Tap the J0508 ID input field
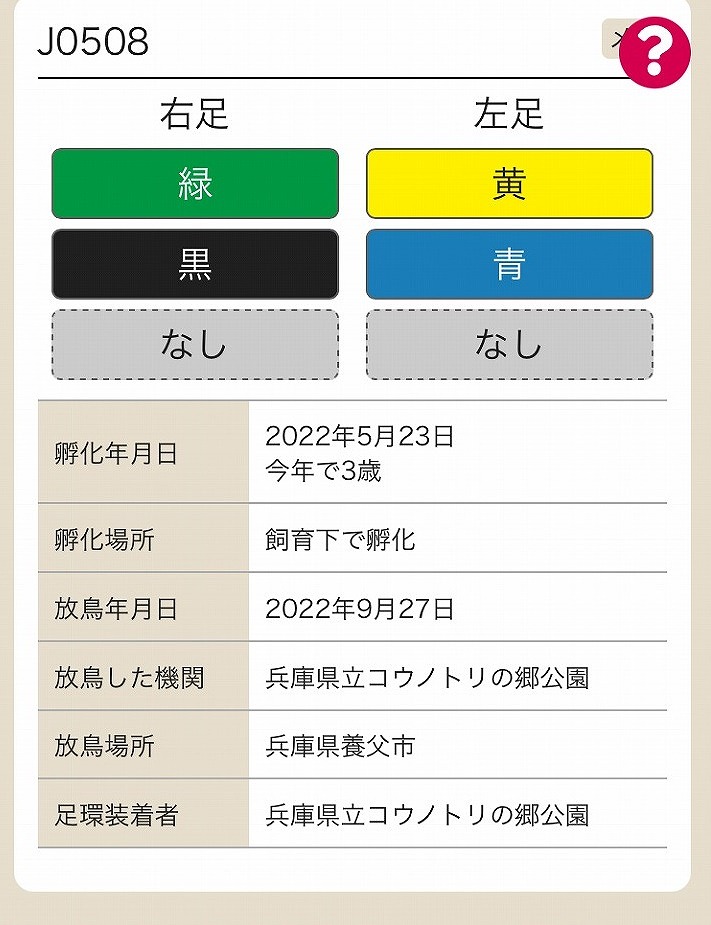Image resolution: width=711 pixels, height=925 pixels. (x=310, y=43)
